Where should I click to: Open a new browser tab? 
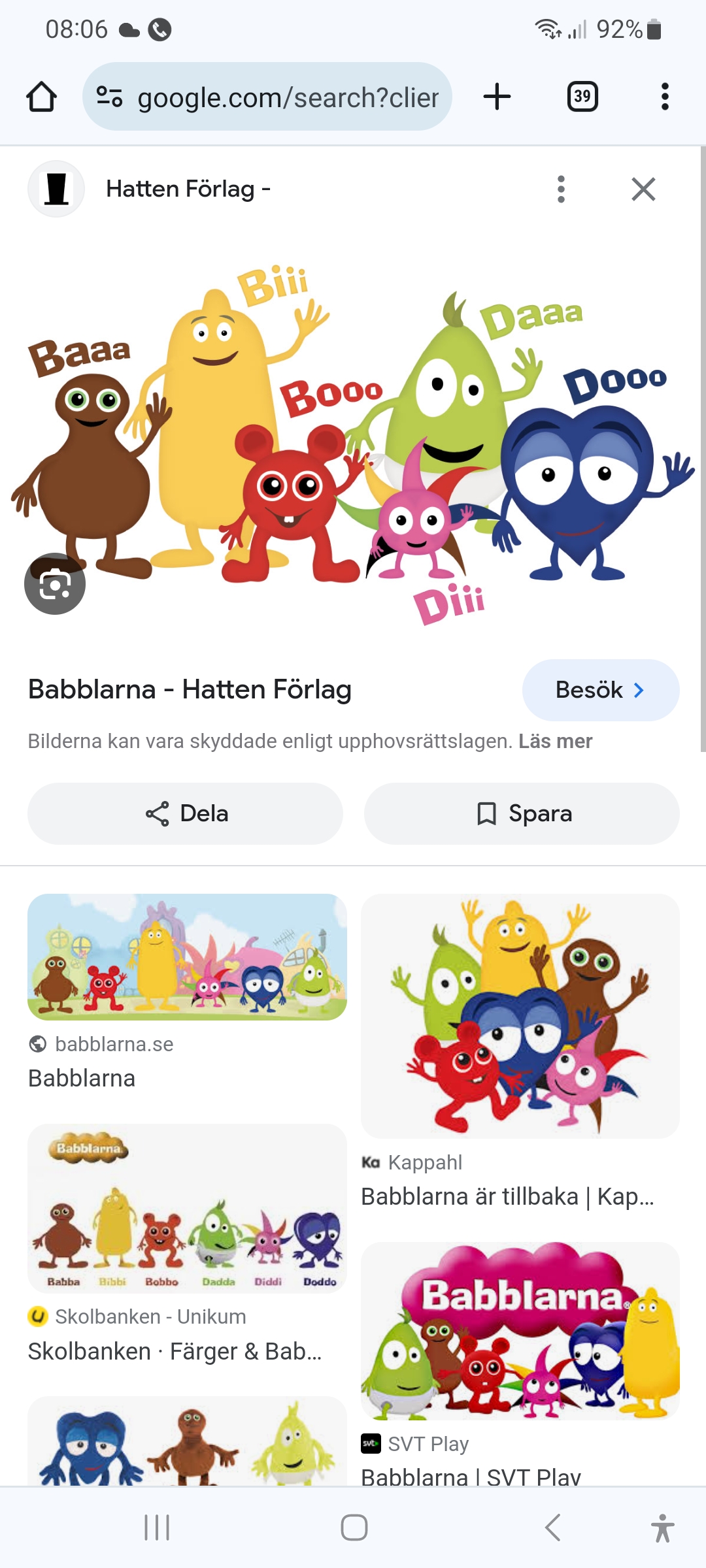[x=497, y=97]
